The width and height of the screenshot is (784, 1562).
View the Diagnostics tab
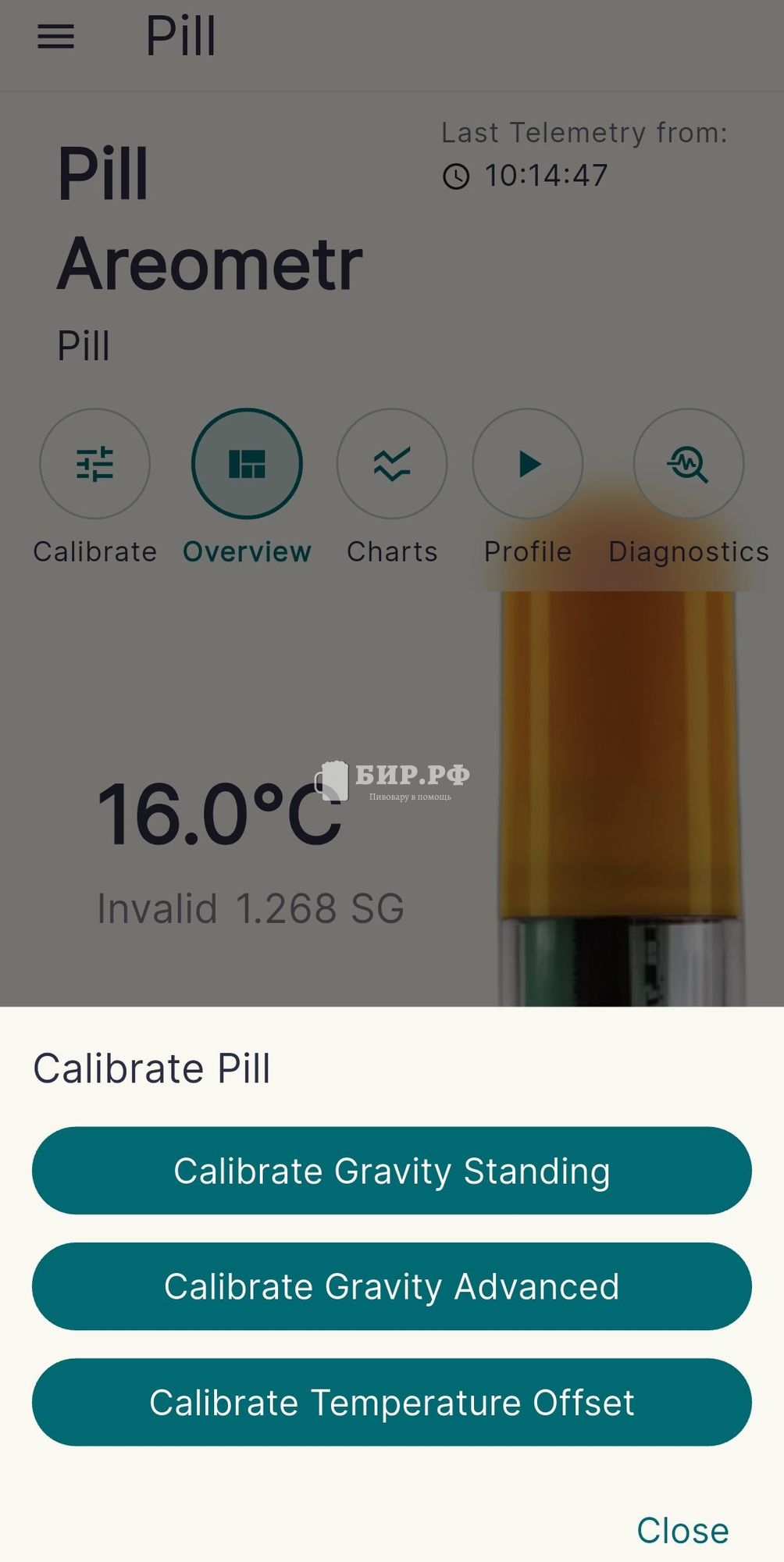point(688,464)
